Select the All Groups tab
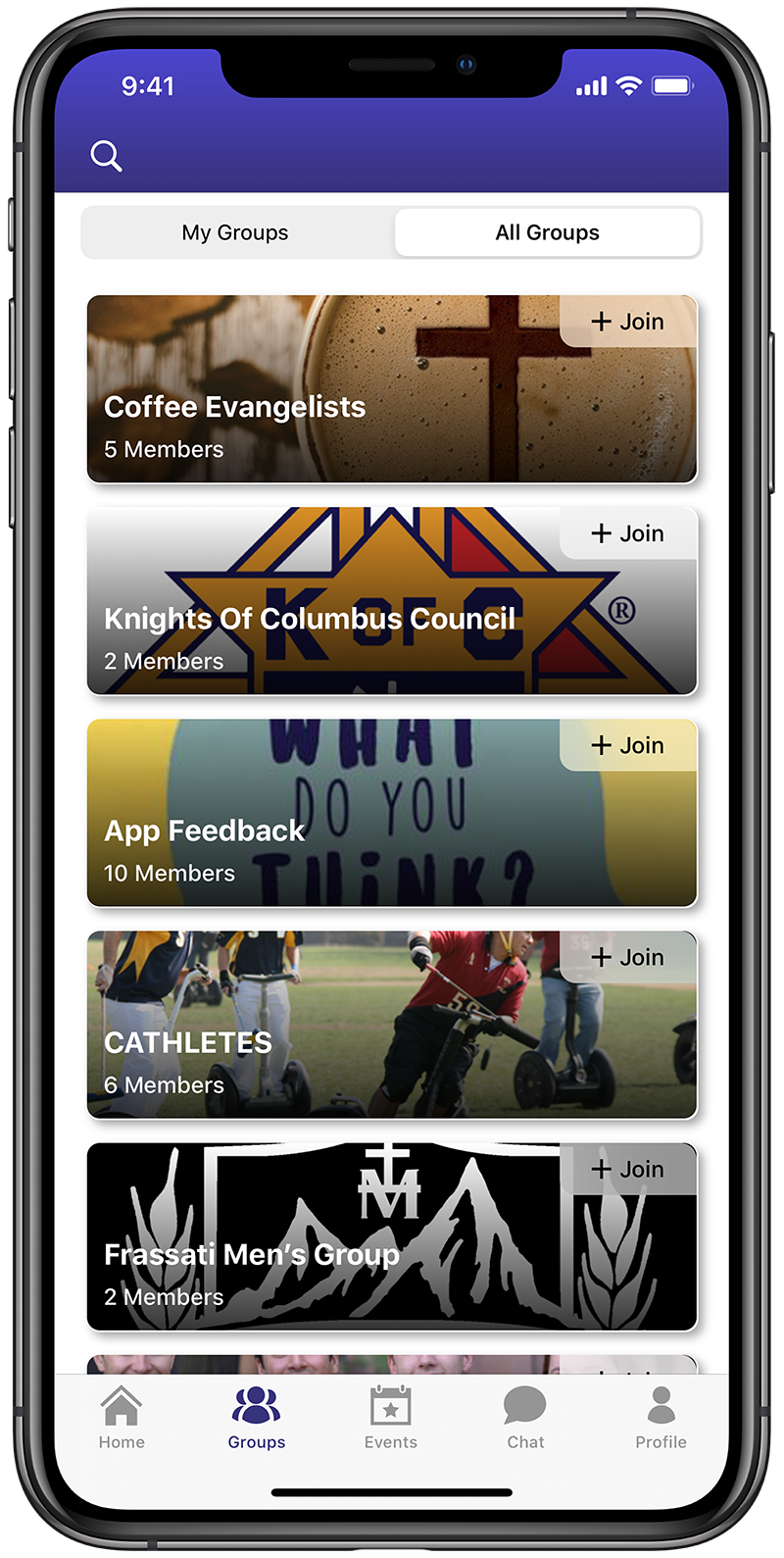This screenshot has height=1558, width=784. (x=547, y=233)
